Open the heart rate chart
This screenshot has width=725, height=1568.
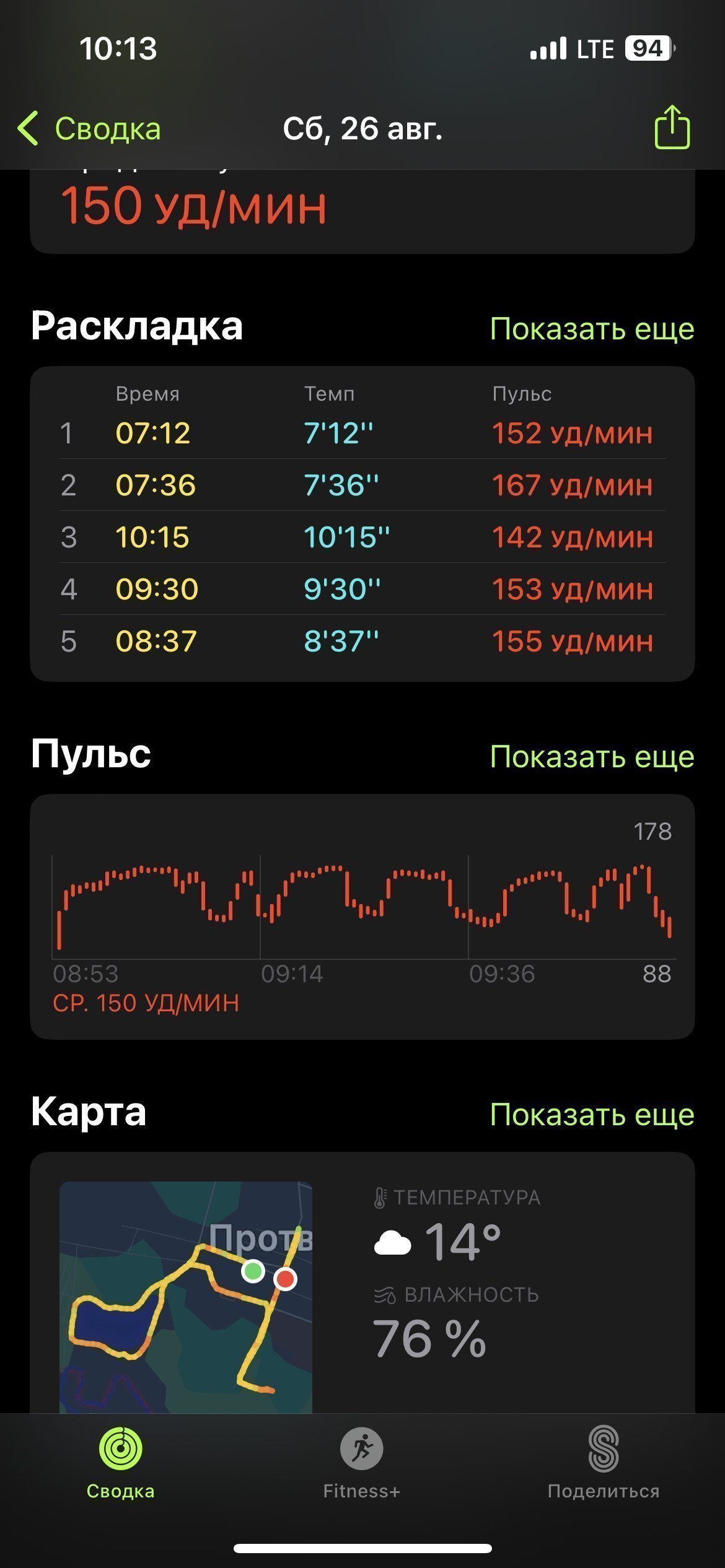pos(362,917)
